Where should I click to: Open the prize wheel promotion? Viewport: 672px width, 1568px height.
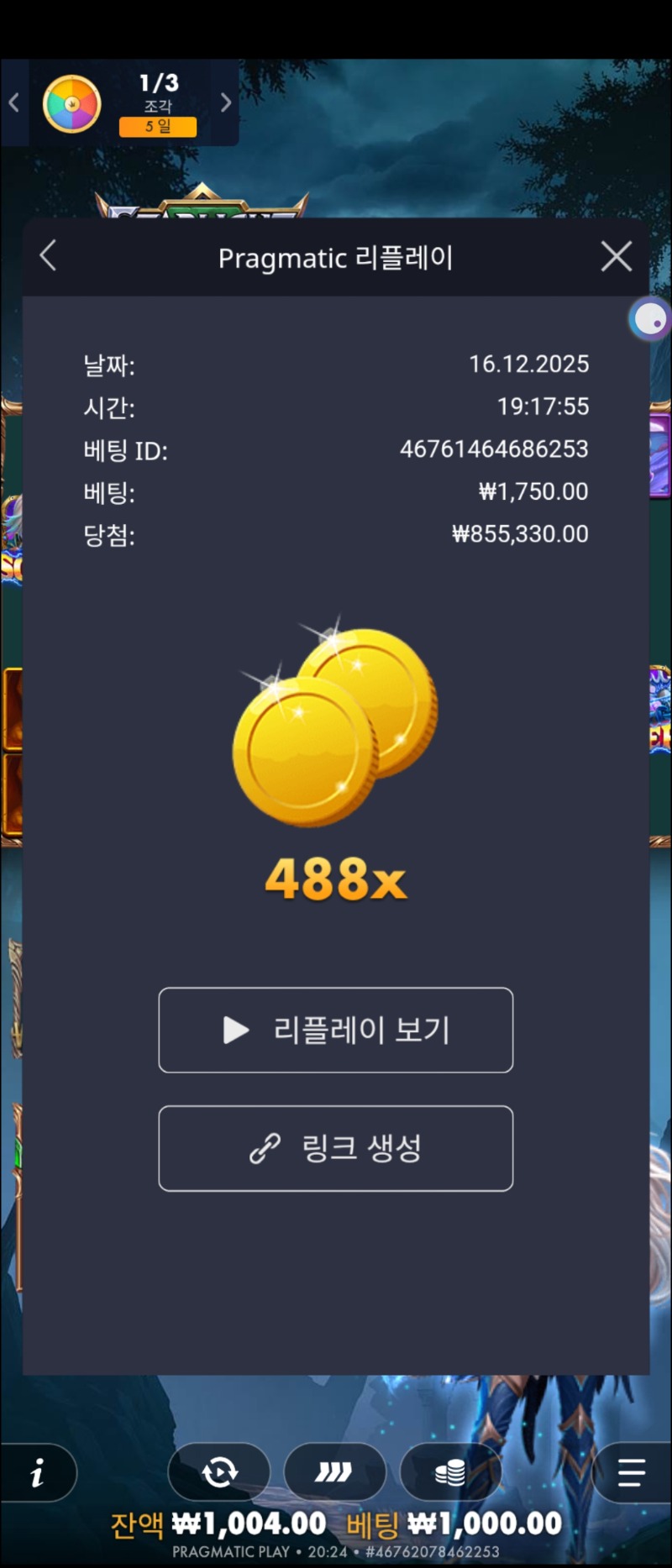pyautogui.click(x=72, y=104)
